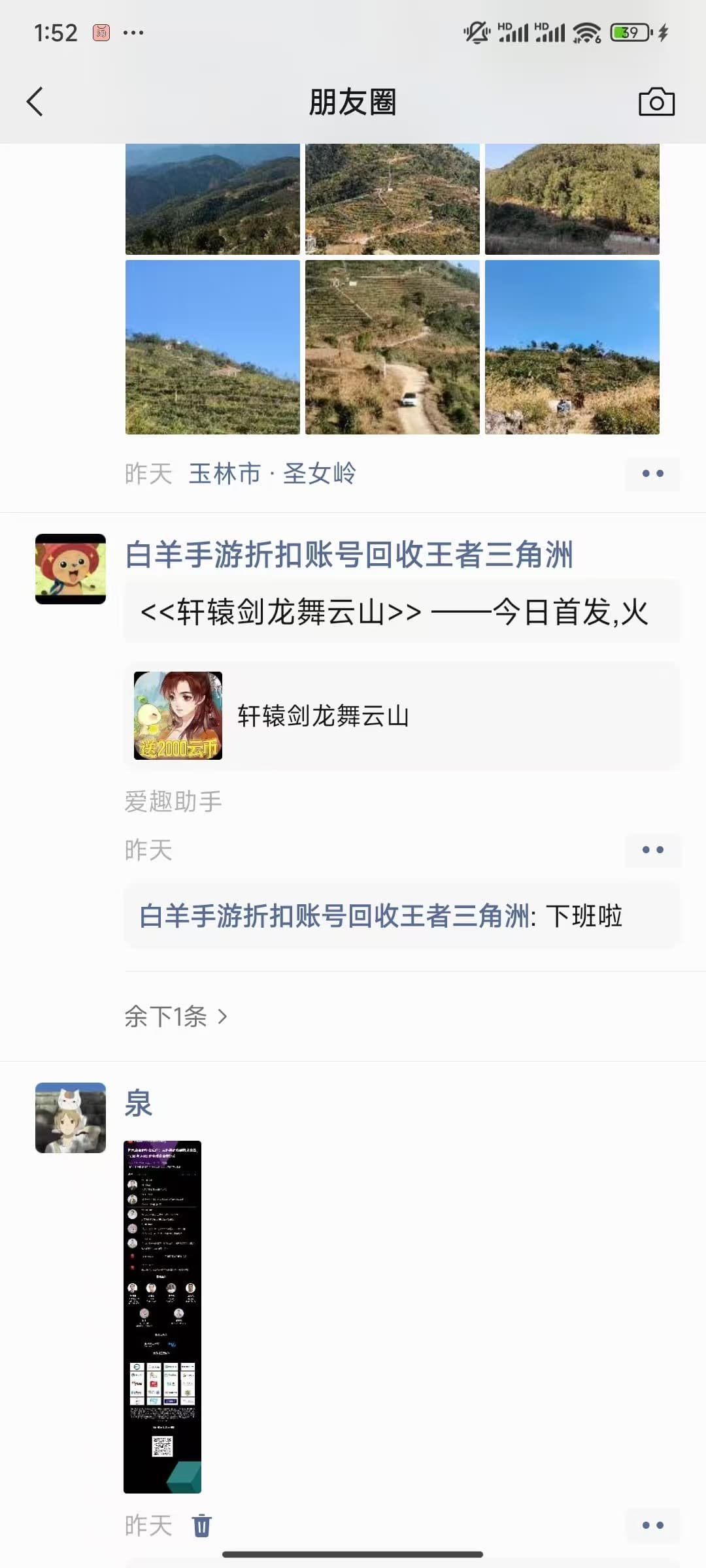Image resolution: width=706 pixels, height=1568 pixels.
Task: Open the camera to post a moment
Action: pyautogui.click(x=656, y=102)
